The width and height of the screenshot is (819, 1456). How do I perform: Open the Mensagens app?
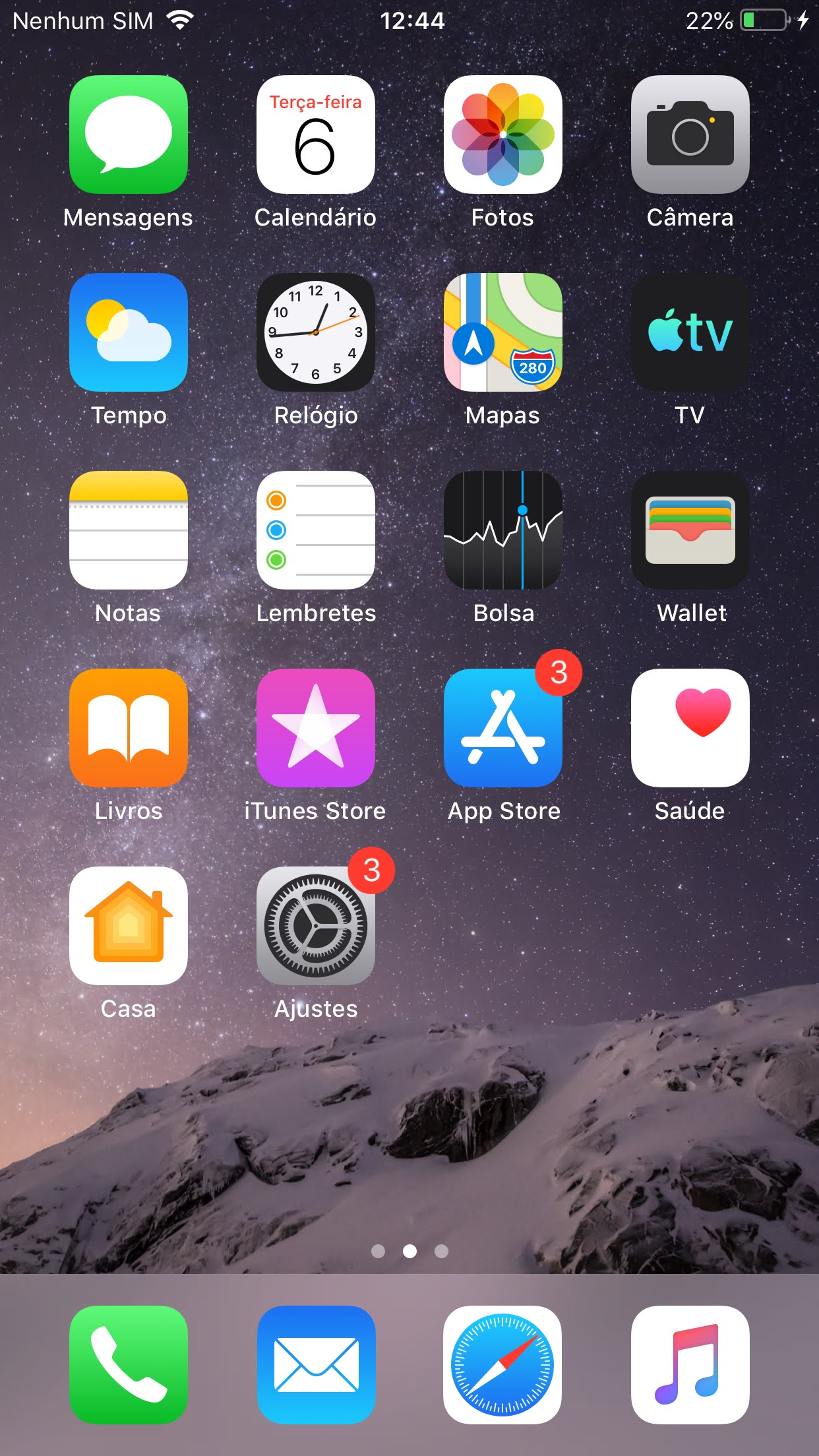pyautogui.click(x=129, y=135)
